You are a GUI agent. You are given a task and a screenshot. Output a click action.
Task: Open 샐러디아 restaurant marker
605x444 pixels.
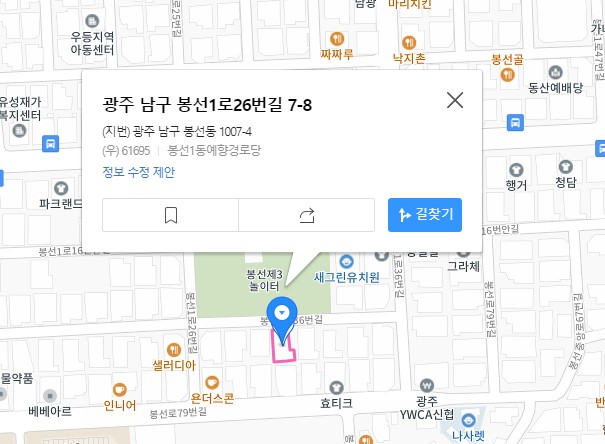[173, 350]
